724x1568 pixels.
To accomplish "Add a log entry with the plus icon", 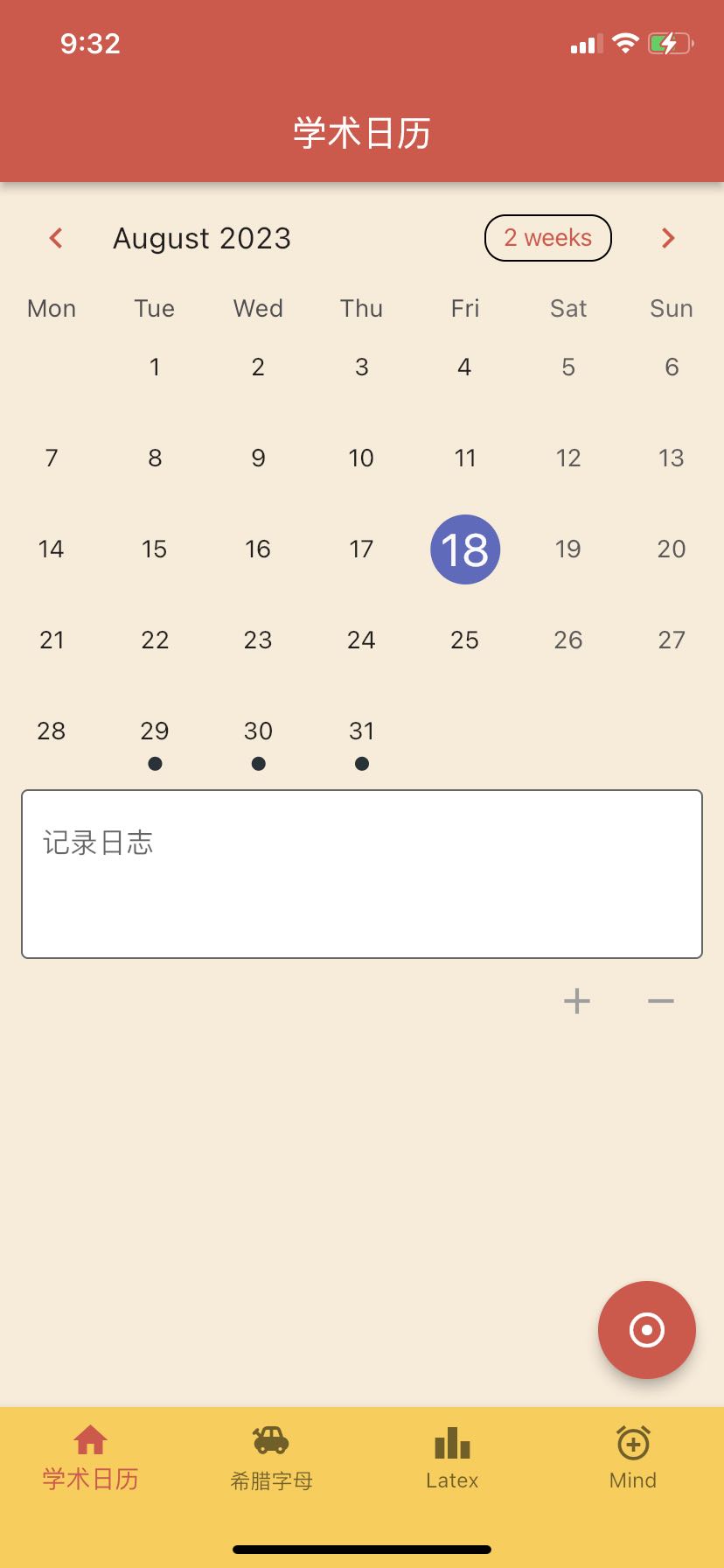I will click(x=577, y=1001).
